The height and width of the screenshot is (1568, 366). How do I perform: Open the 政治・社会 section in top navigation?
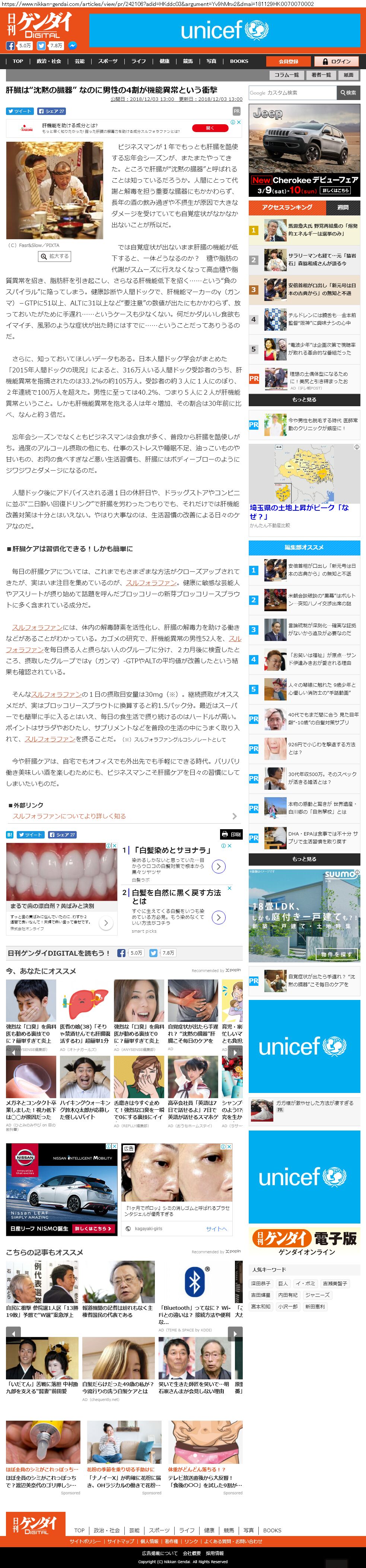pos(49,61)
